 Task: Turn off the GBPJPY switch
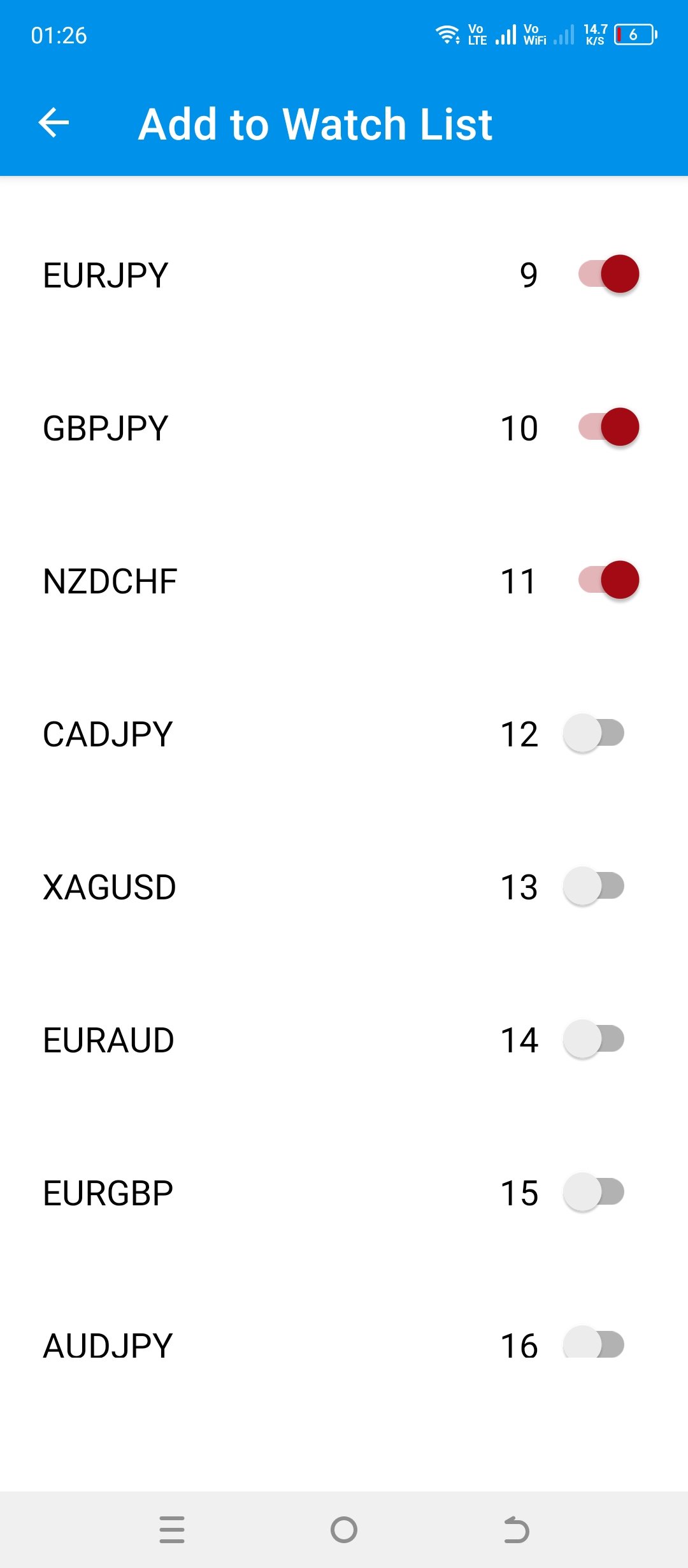click(606, 428)
